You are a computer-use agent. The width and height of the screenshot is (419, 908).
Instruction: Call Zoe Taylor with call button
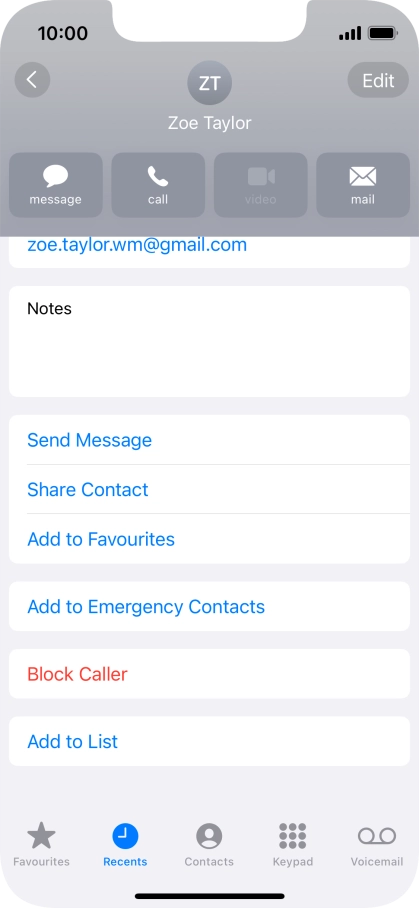(x=158, y=185)
